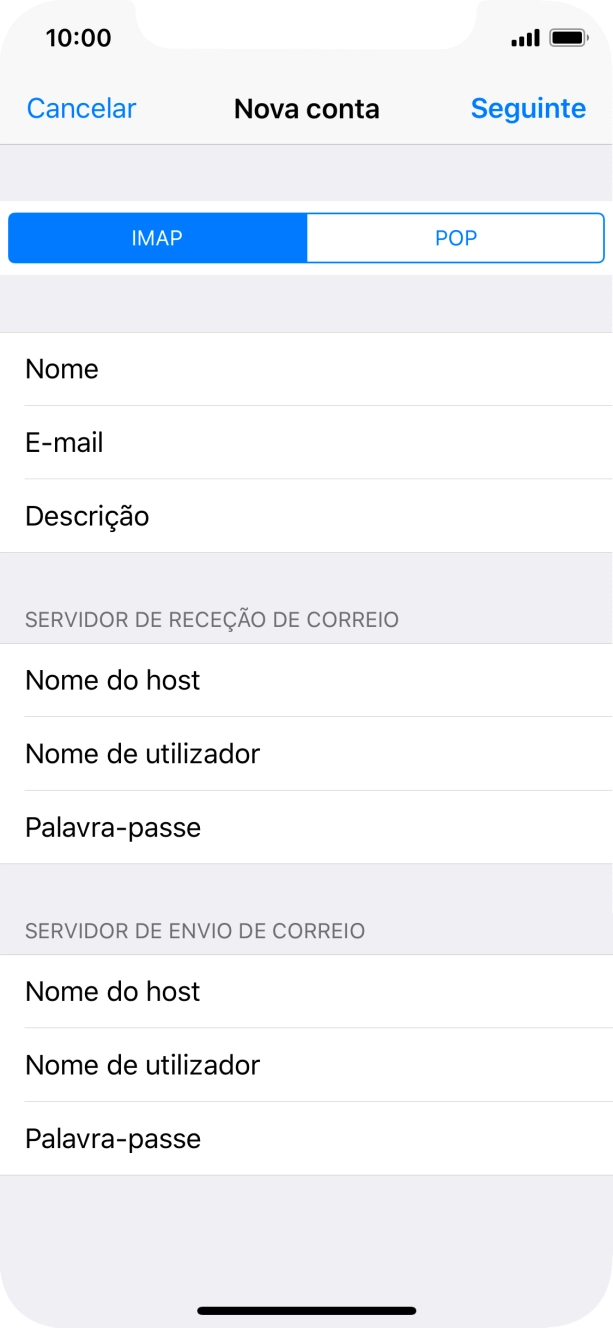Screen dimensions: 613x1328
Task: Enter the E-mail field
Action: [x=306, y=442]
